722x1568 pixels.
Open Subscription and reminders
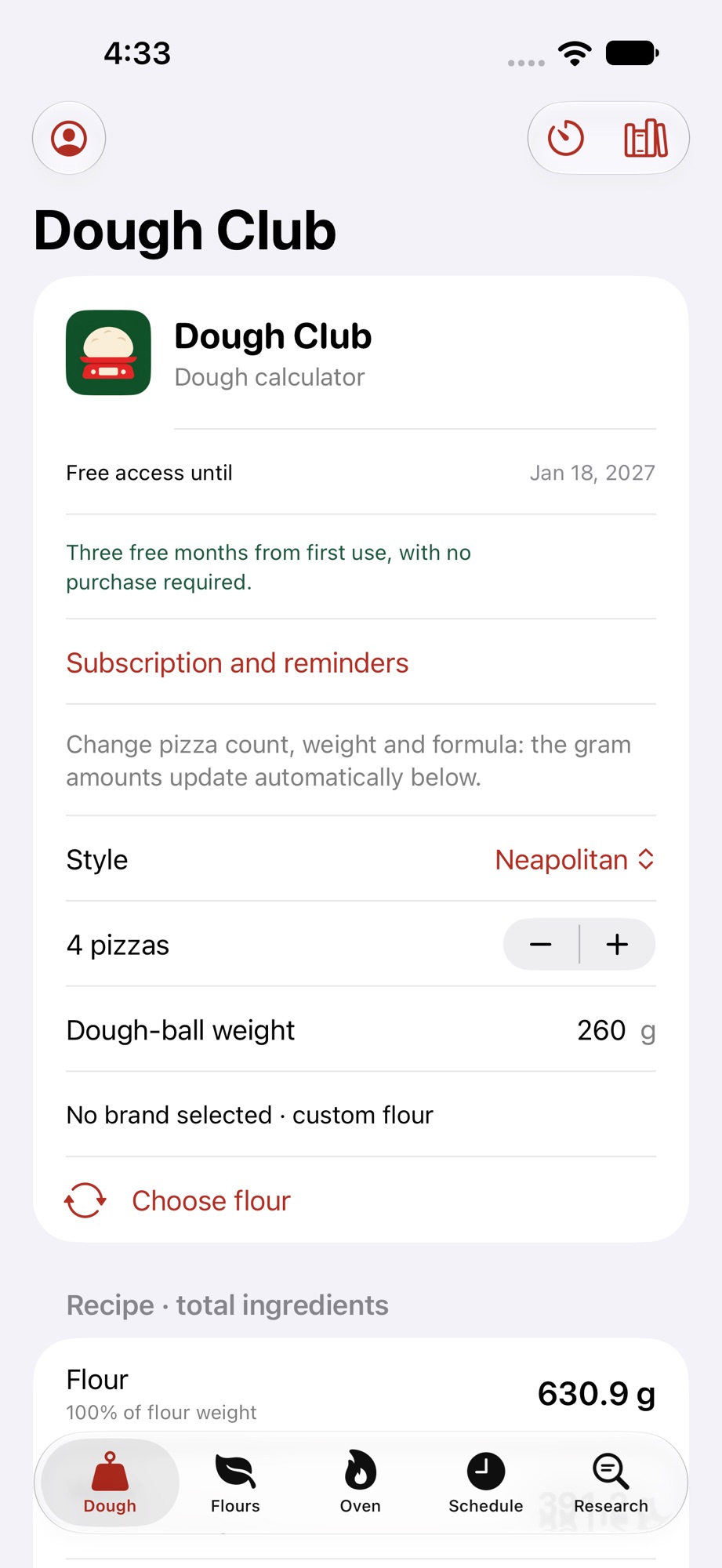[238, 663]
